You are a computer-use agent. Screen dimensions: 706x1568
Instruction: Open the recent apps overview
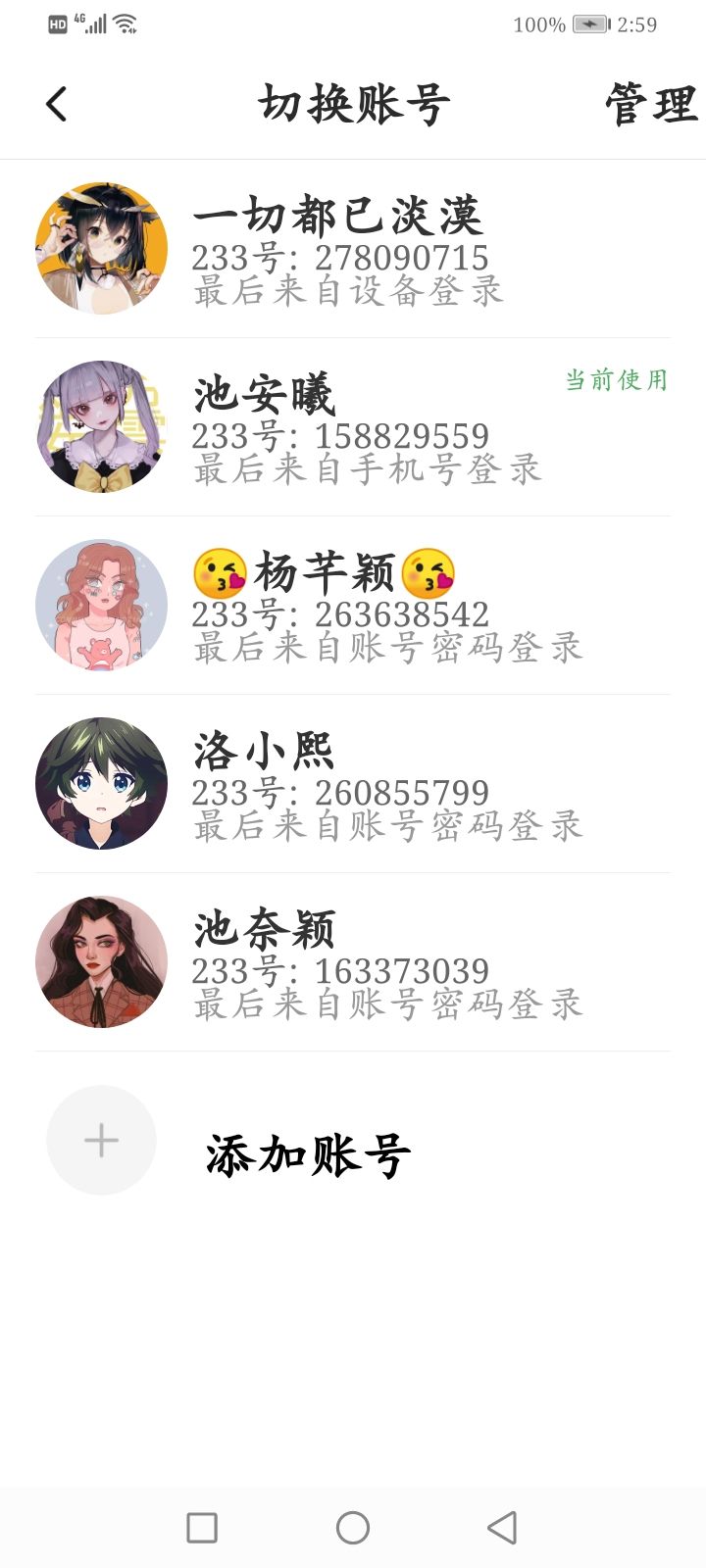click(x=202, y=1527)
